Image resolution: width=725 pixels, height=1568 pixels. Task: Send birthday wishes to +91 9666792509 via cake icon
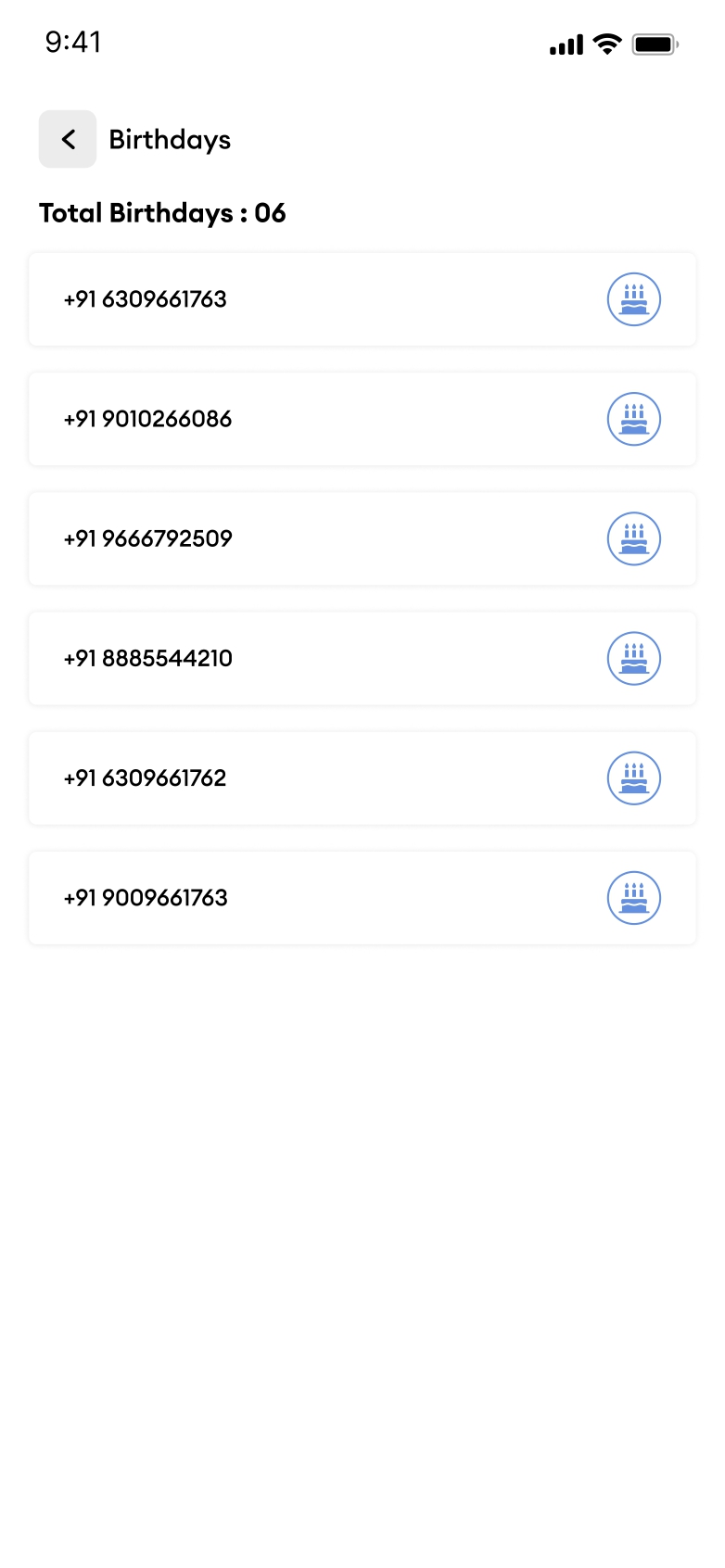(634, 538)
